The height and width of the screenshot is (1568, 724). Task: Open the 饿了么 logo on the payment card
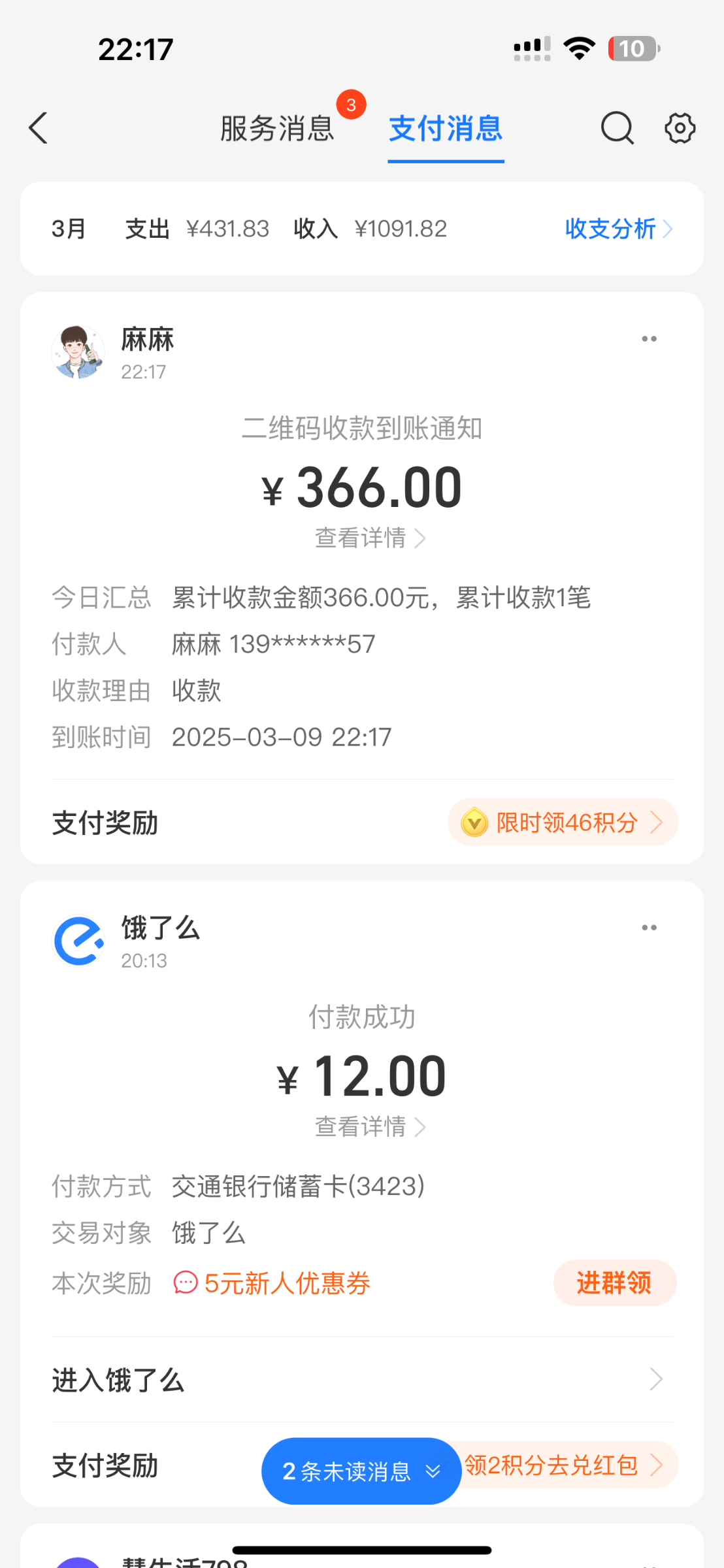pyautogui.click(x=79, y=941)
